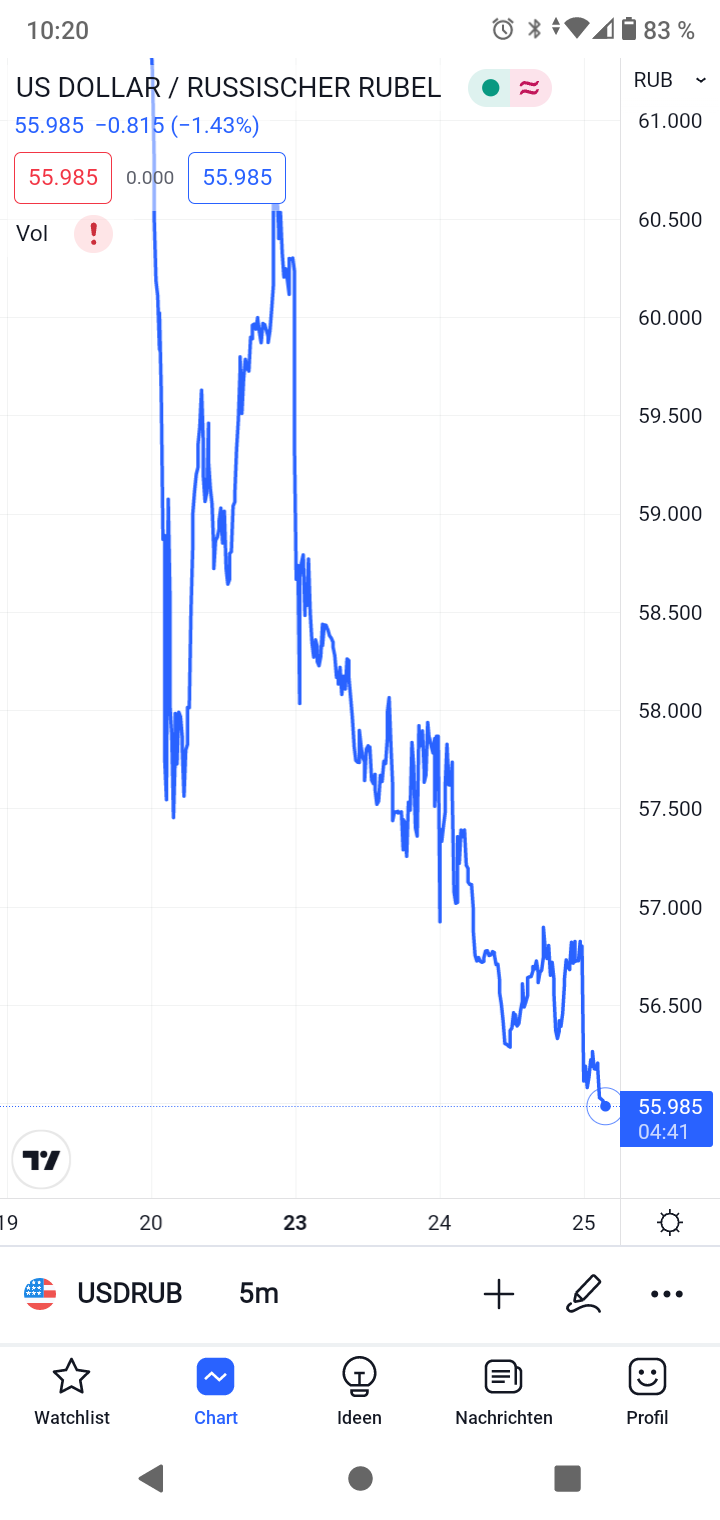720x1520 pixels.
Task: Open the three-dot more options menu
Action: [666, 1293]
